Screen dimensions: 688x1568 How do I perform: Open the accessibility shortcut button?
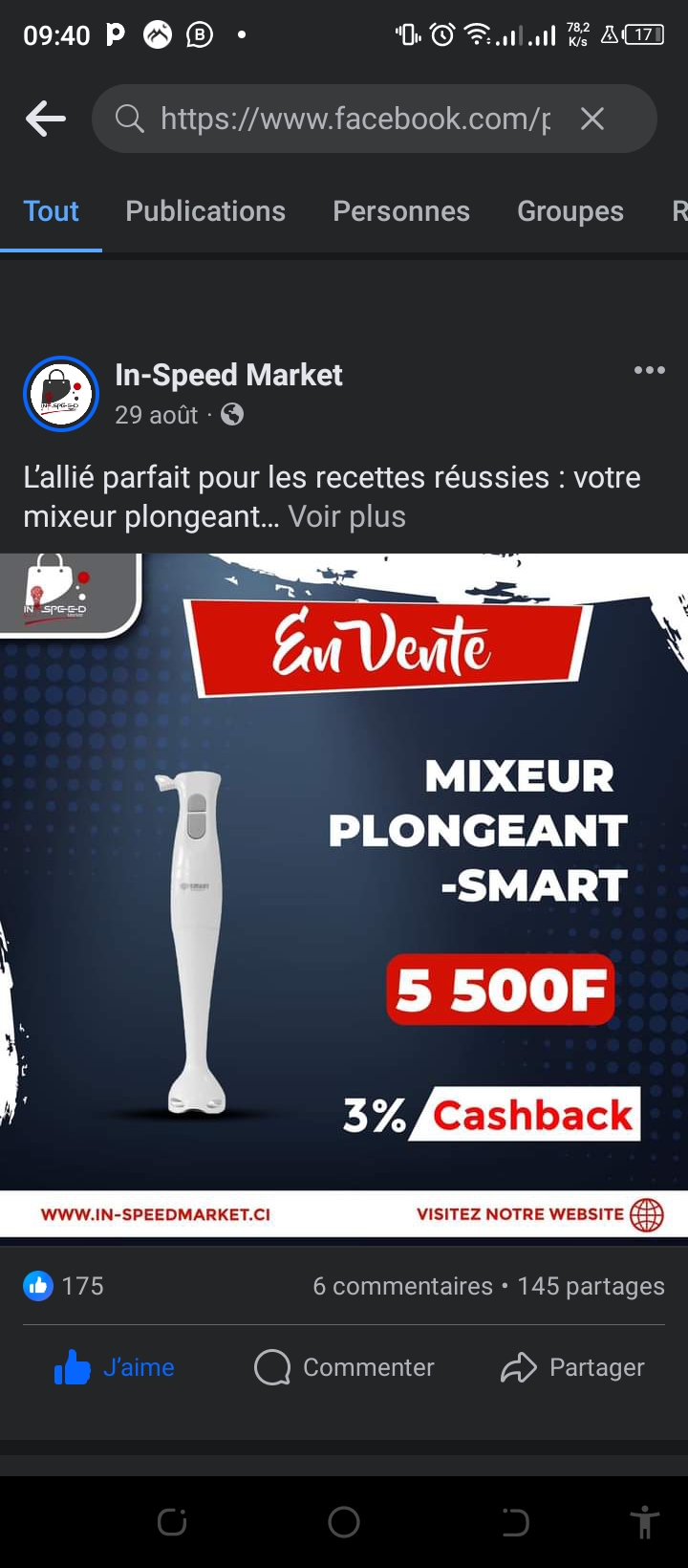645,1521
